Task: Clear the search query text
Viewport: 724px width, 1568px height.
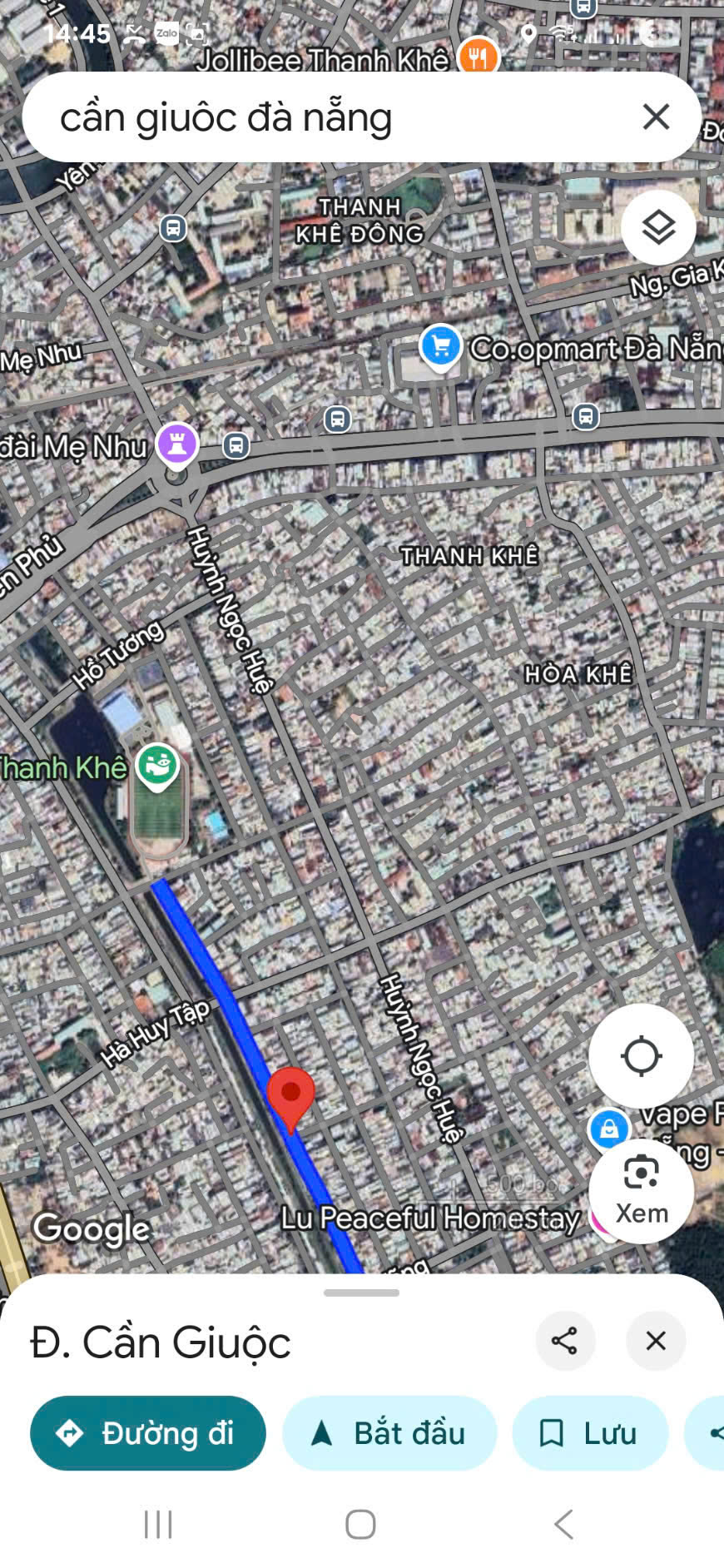Action: point(656,117)
